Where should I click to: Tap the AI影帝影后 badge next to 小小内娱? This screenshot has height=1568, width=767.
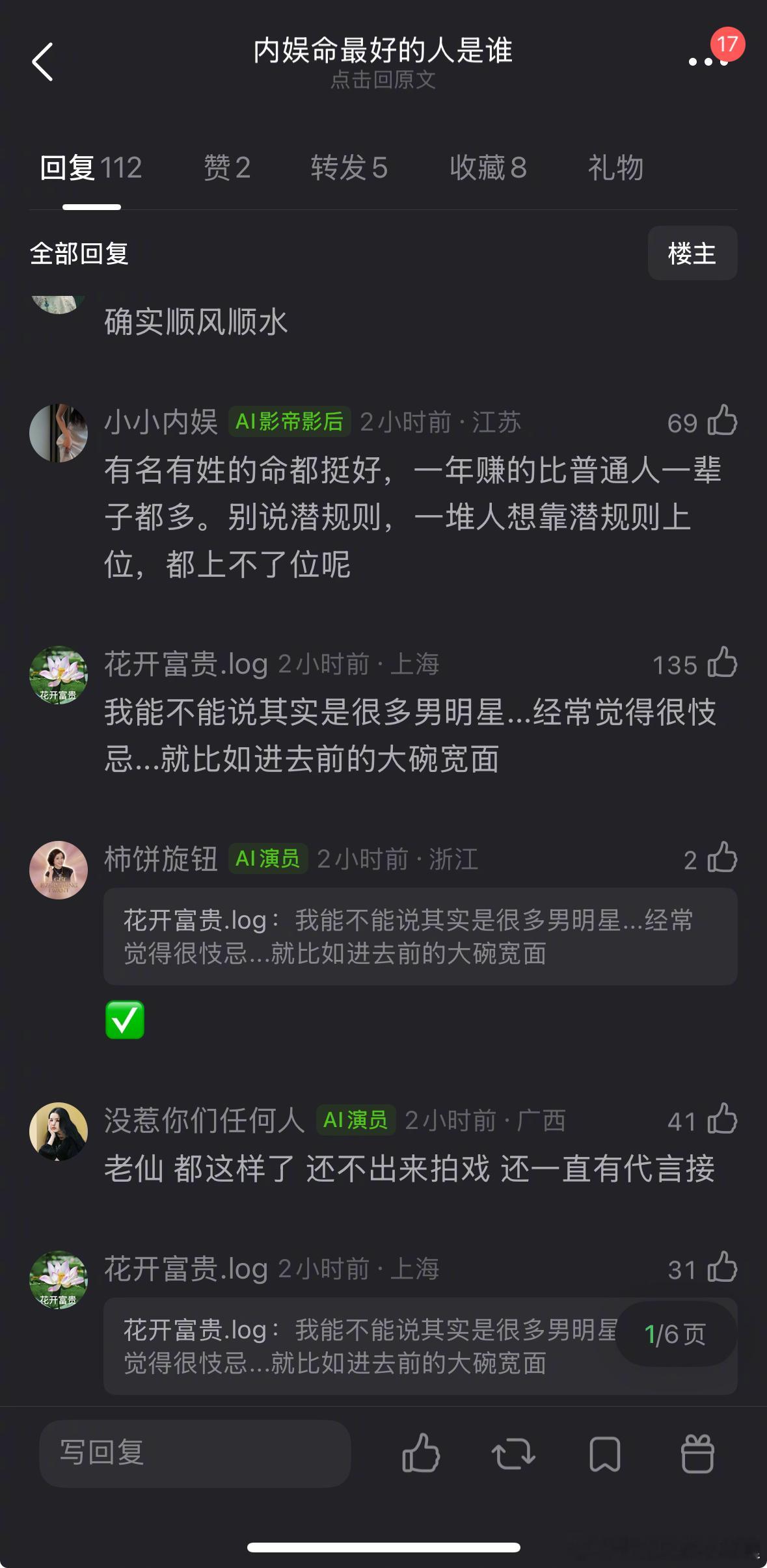point(291,420)
